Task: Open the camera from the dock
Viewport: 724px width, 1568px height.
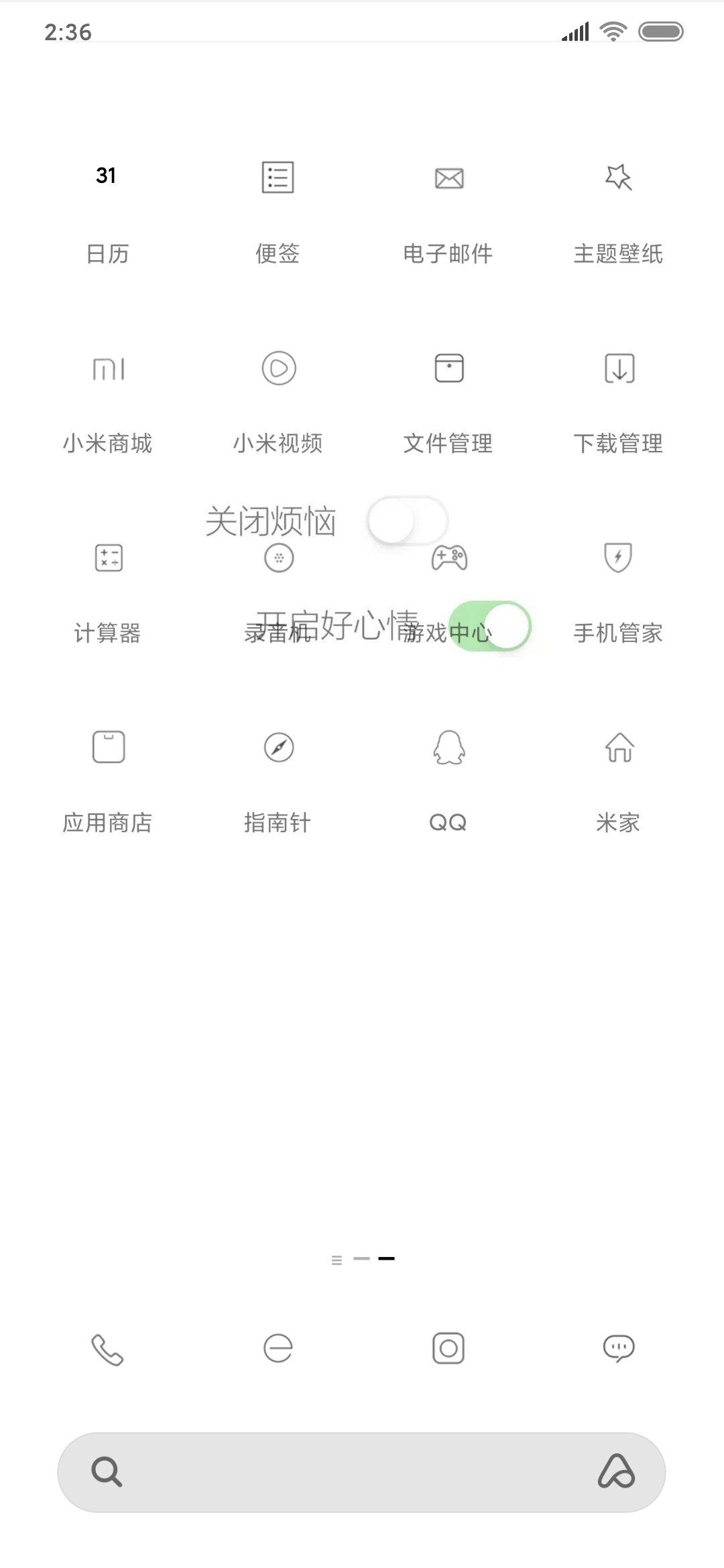Action: [x=448, y=1348]
